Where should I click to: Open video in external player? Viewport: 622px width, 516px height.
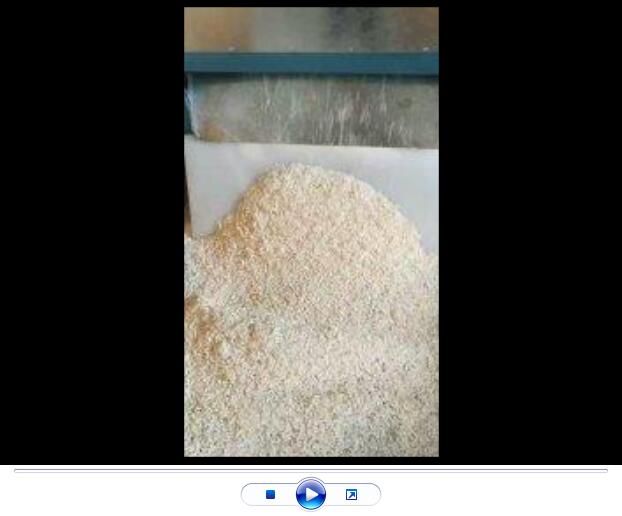click(x=352, y=494)
